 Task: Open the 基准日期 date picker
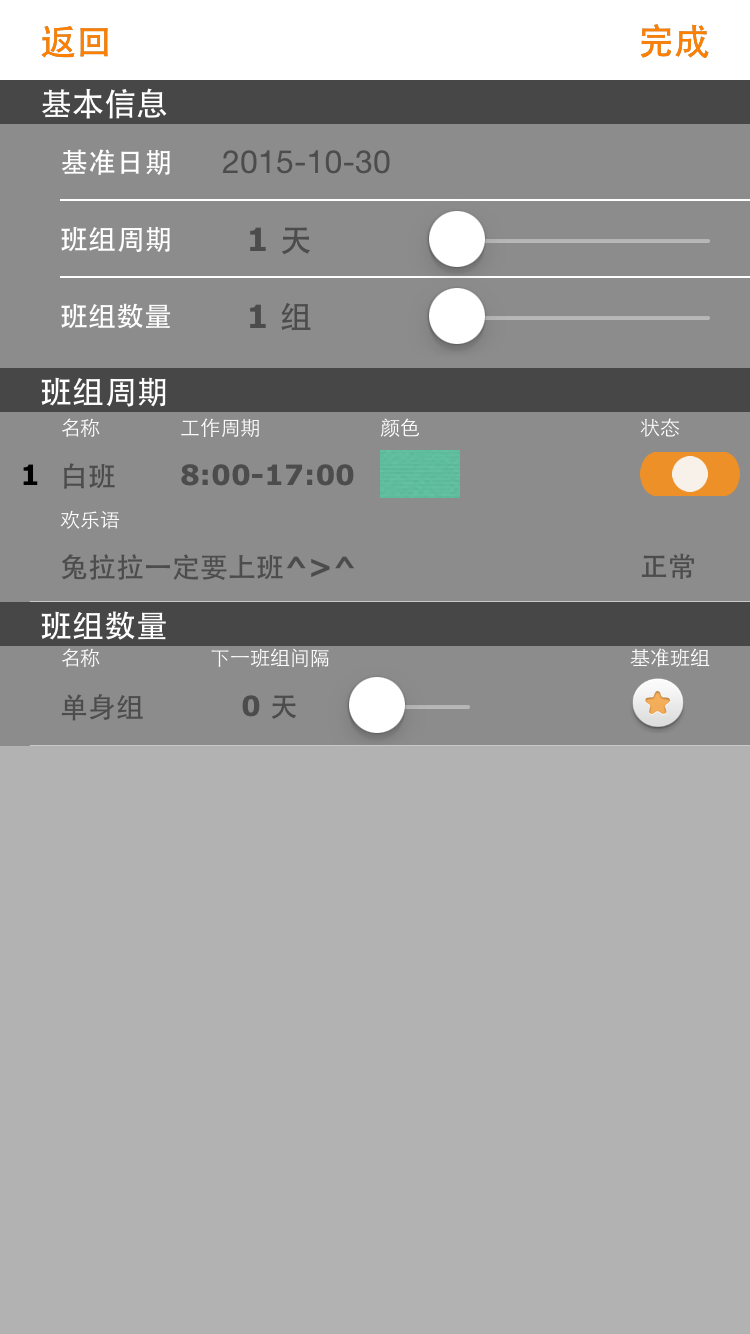[305, 162]
